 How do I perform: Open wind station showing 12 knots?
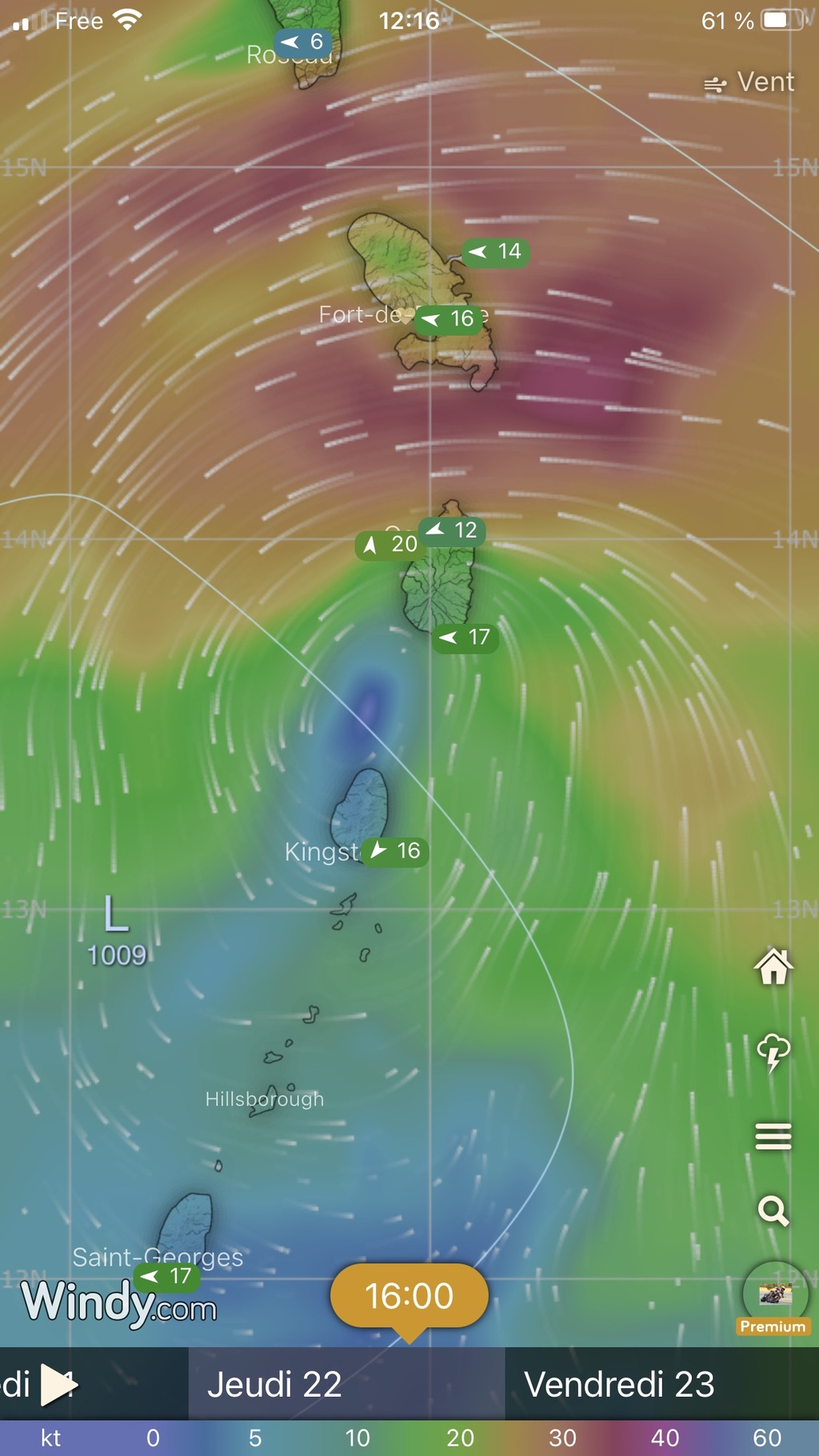pos(453,530)
